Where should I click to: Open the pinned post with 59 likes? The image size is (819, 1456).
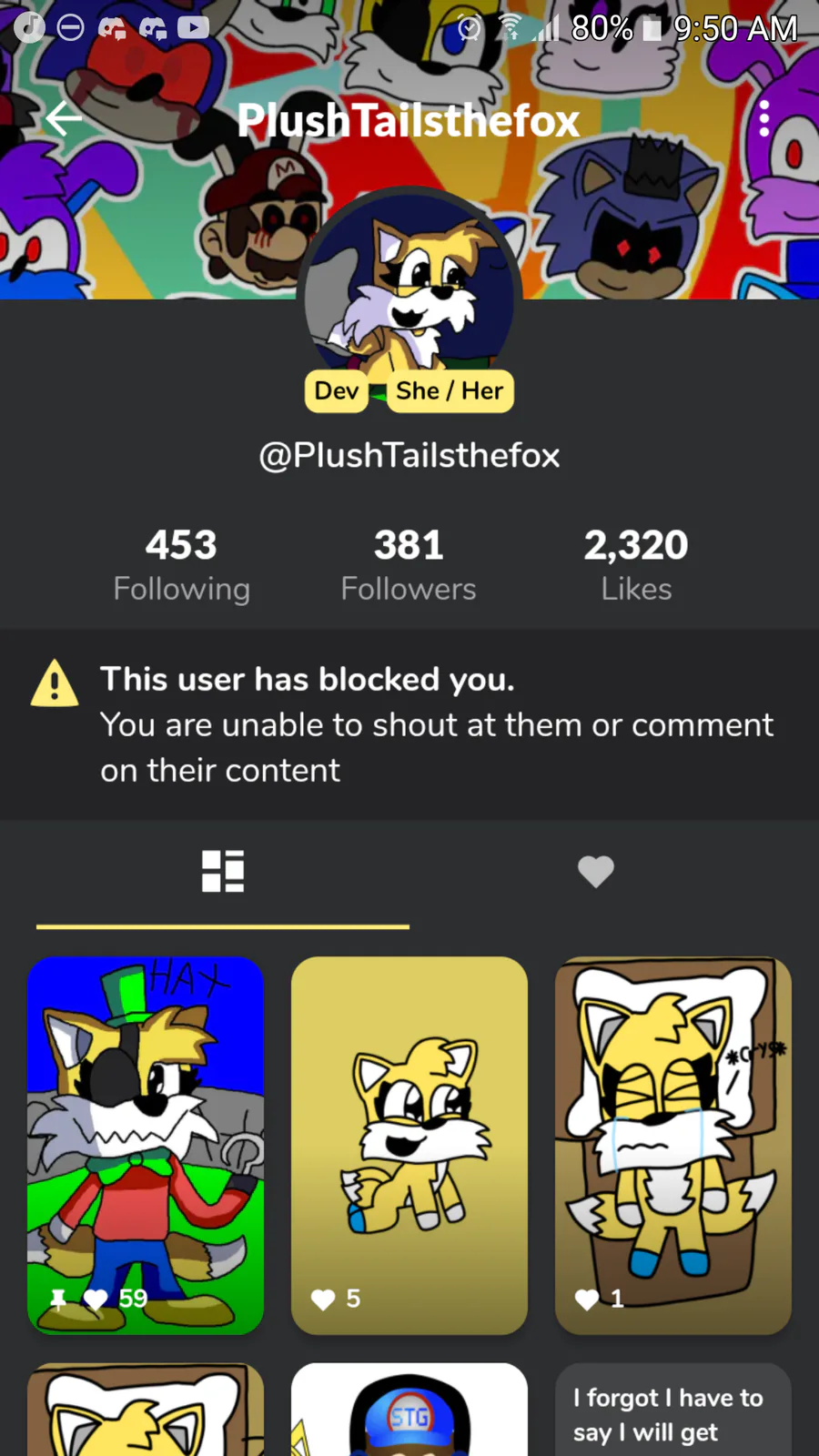click(146, 1146)
